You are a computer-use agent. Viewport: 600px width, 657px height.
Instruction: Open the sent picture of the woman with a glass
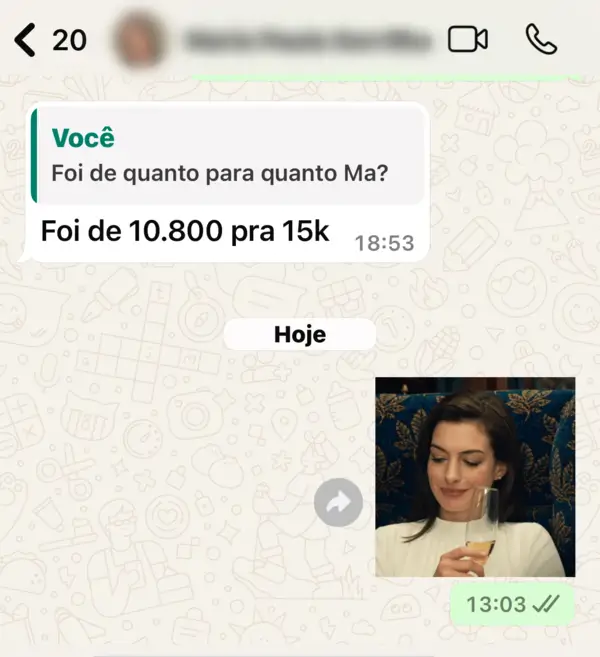tap(475, 477)
